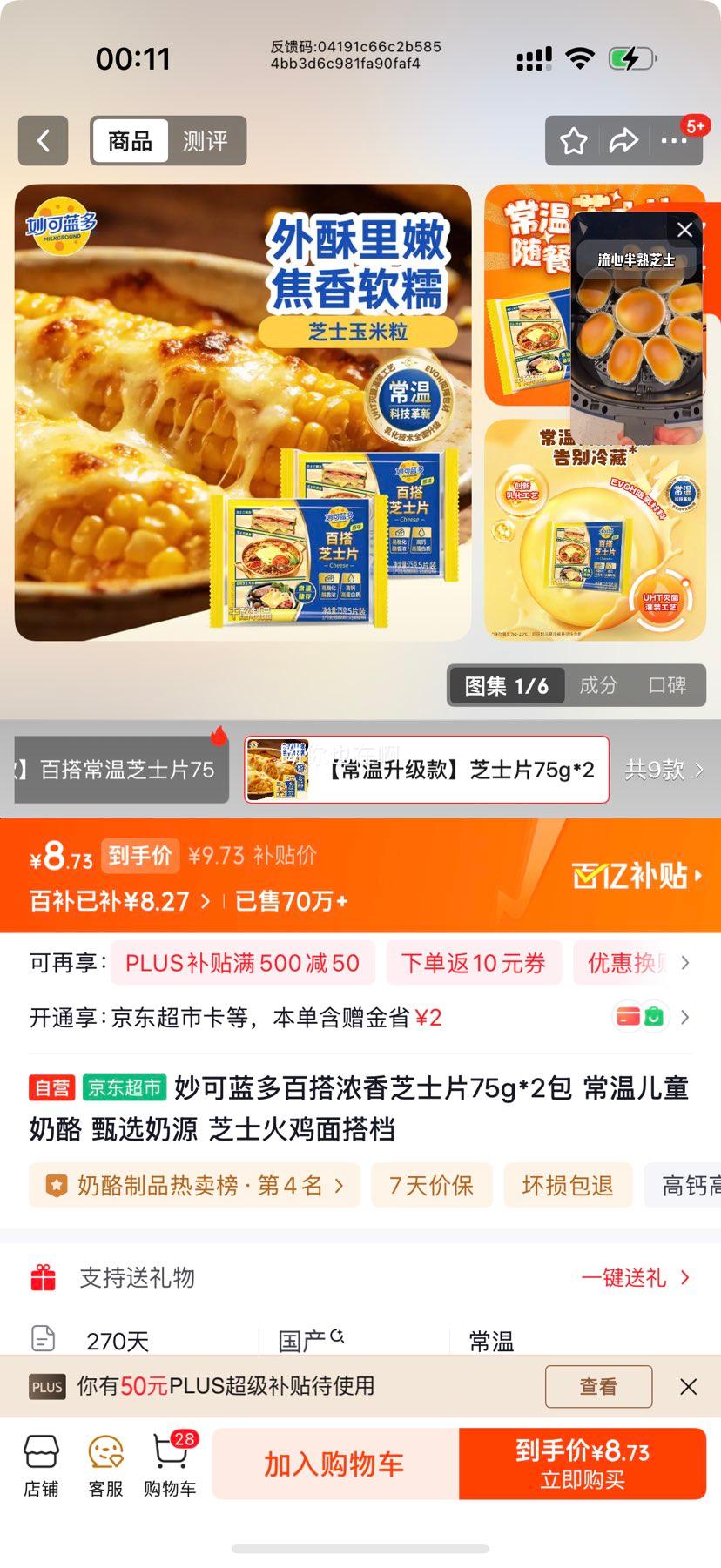Open the 成分 tab
This screenshot has height=1568, width=721.
(x=597, y=685)
